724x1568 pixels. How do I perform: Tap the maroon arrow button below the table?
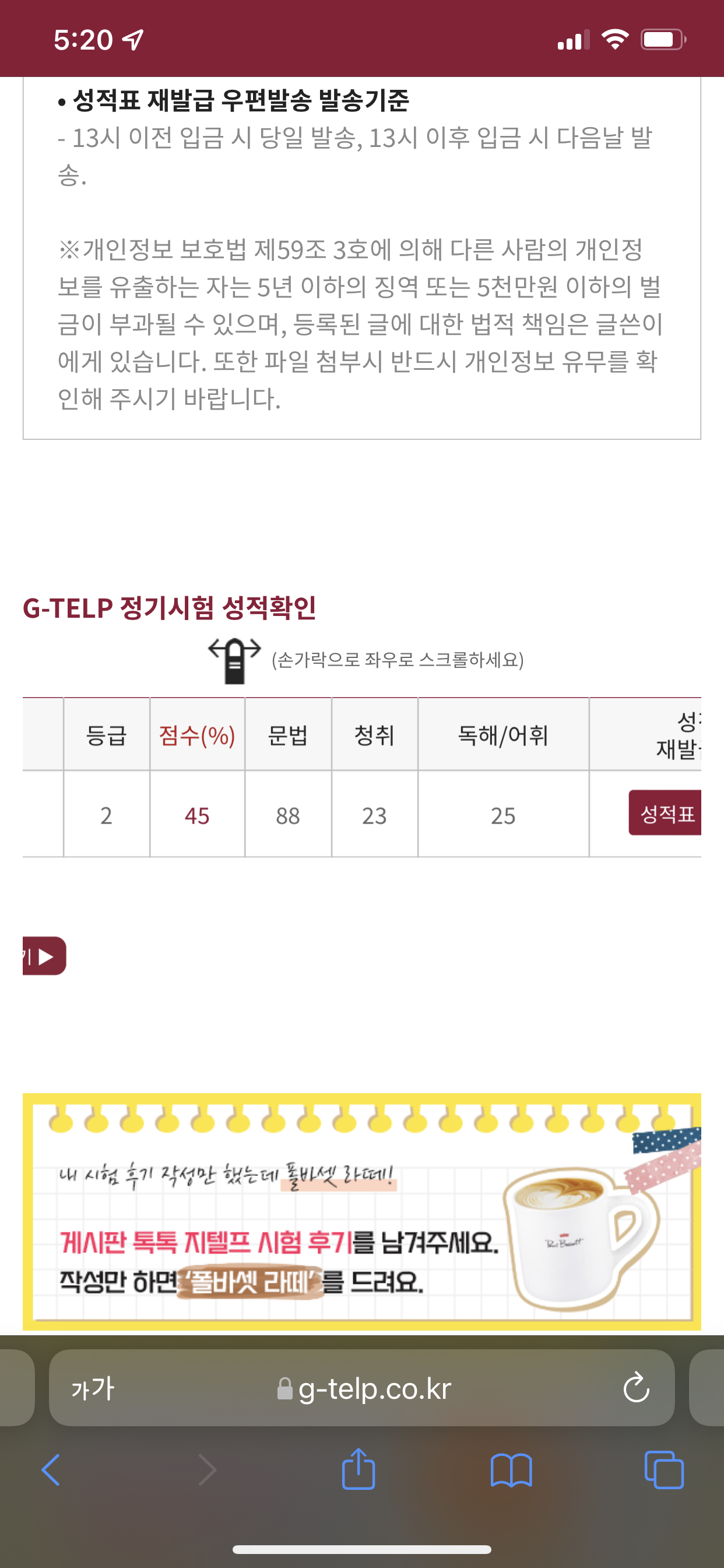tap(44, 956)
